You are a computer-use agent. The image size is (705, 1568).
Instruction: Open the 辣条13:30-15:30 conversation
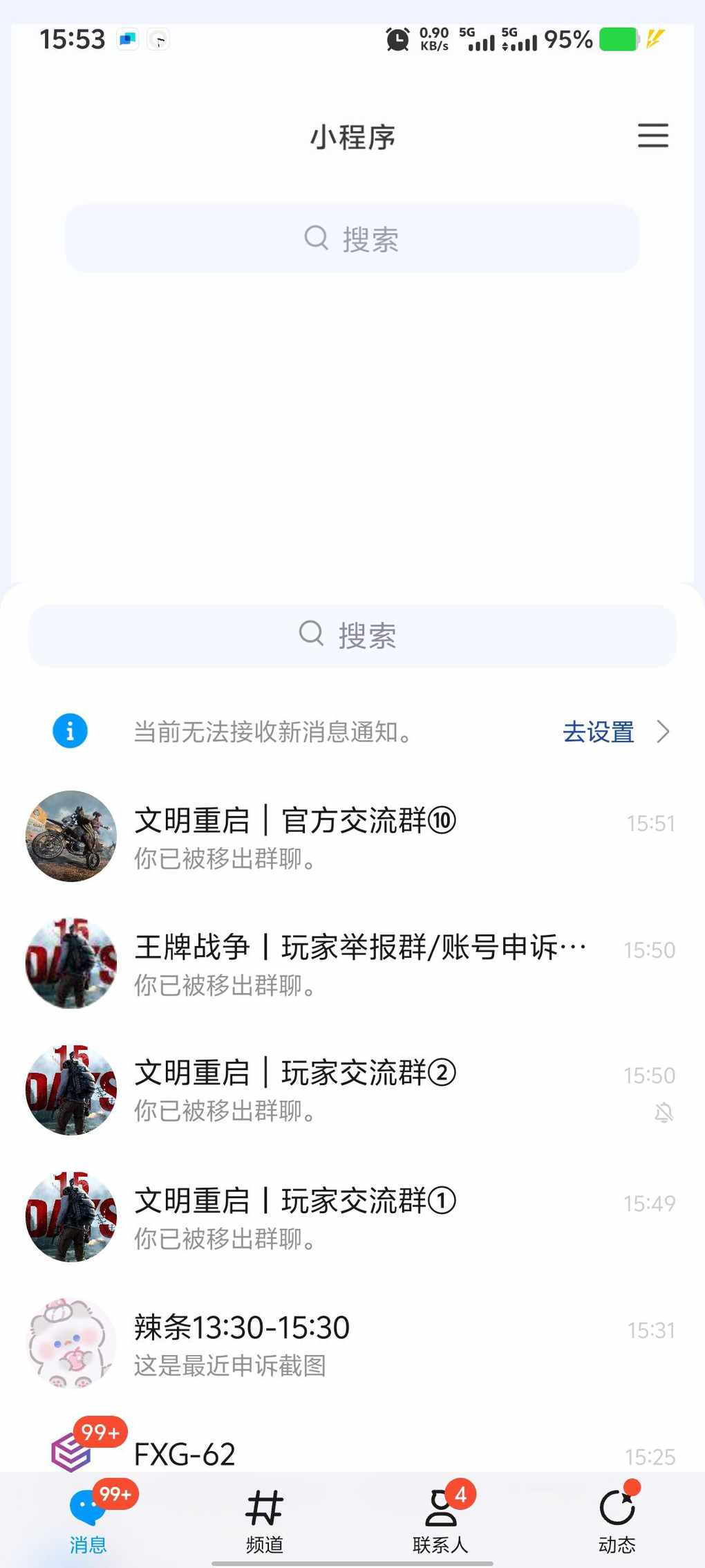tap(352, 1343)
